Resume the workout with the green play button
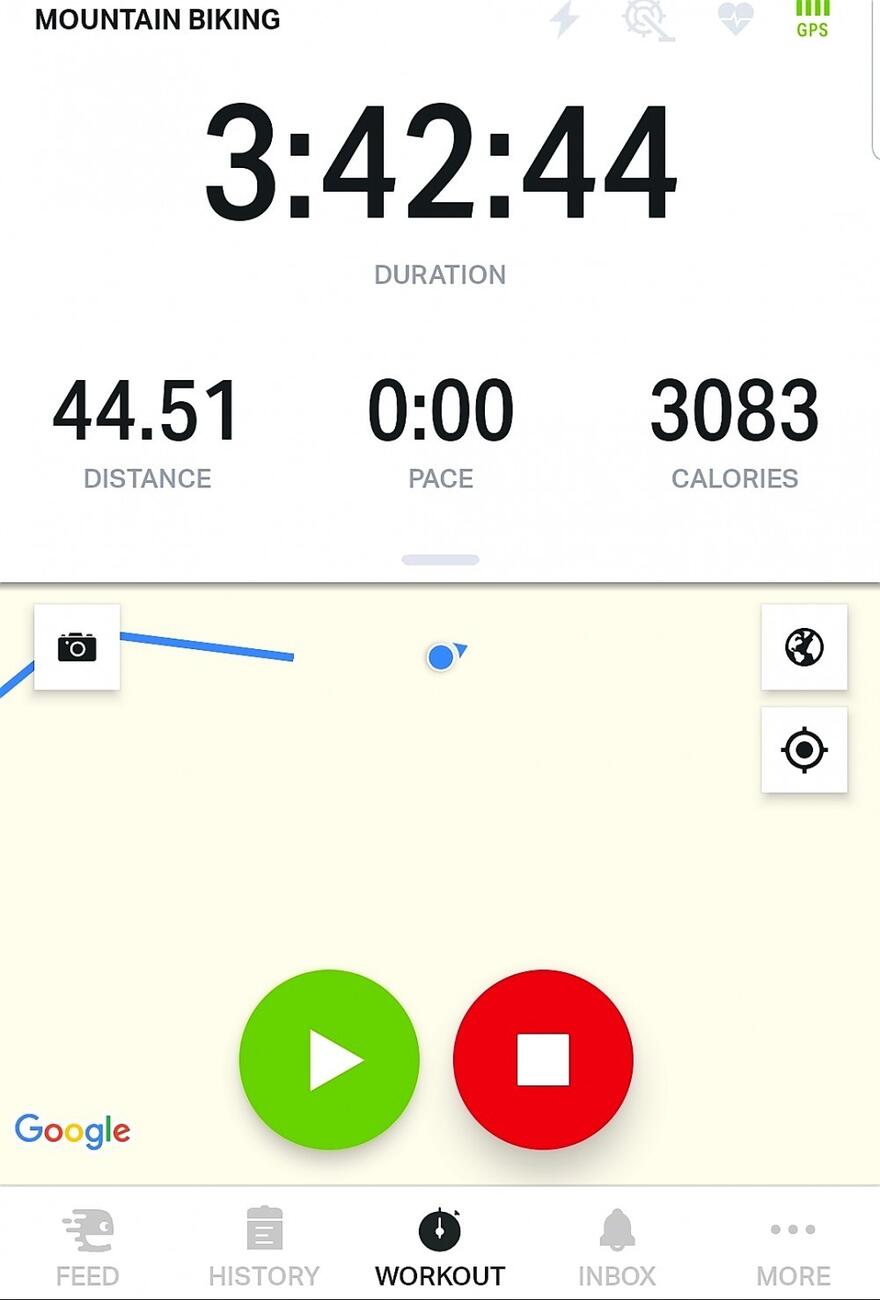Image resolution: width=880 pixels, height=1300 pixels. 329,1059
